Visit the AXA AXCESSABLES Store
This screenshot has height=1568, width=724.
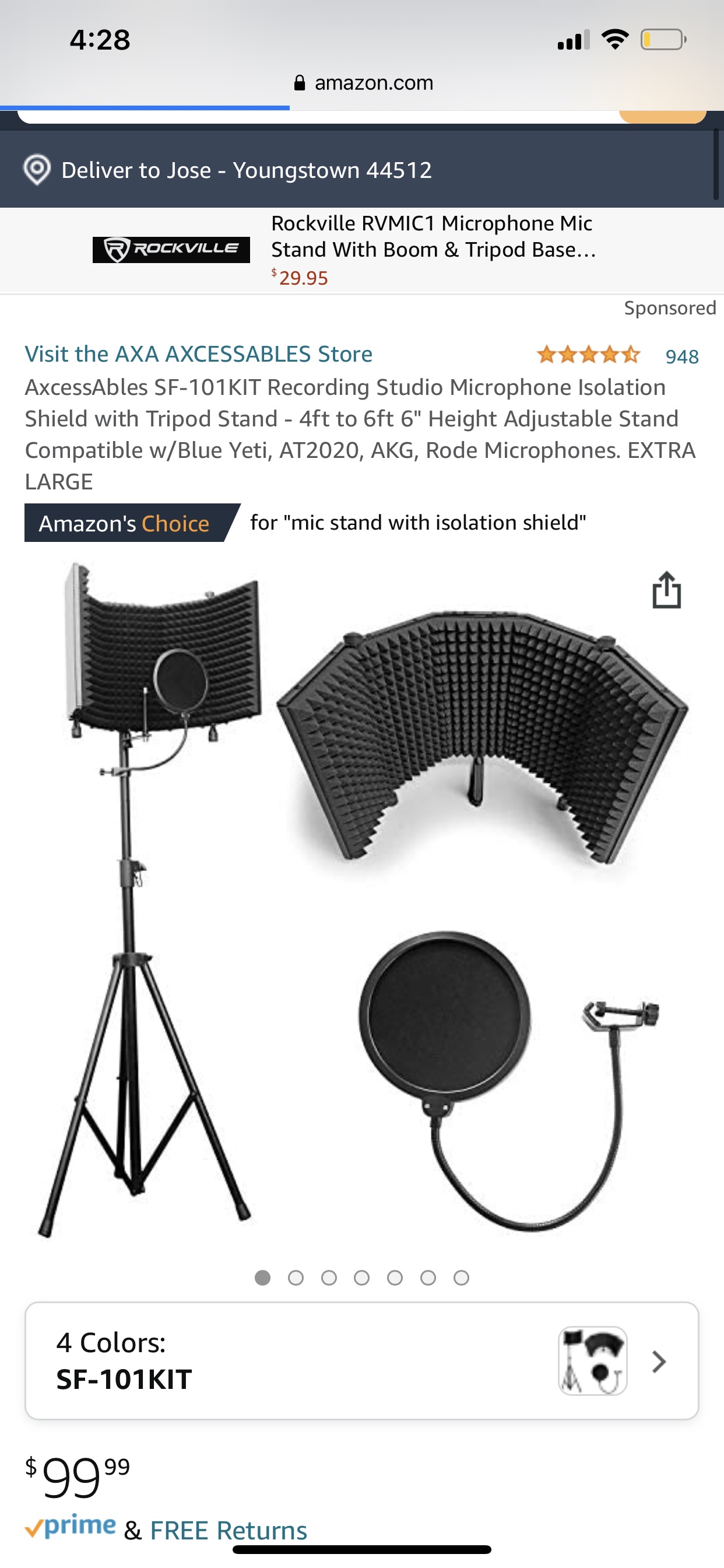[198, 353]
